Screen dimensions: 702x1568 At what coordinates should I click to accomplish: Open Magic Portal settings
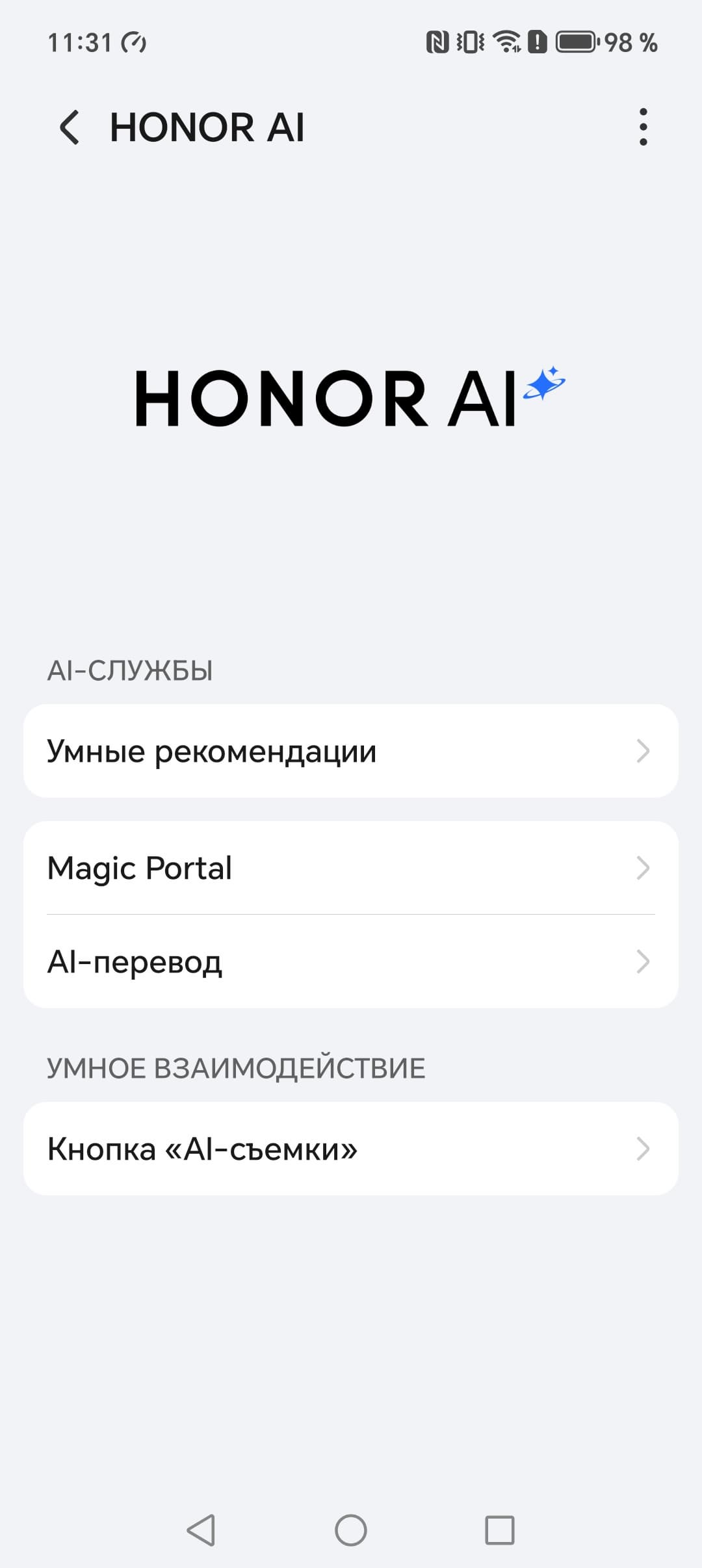coord(351,868)
